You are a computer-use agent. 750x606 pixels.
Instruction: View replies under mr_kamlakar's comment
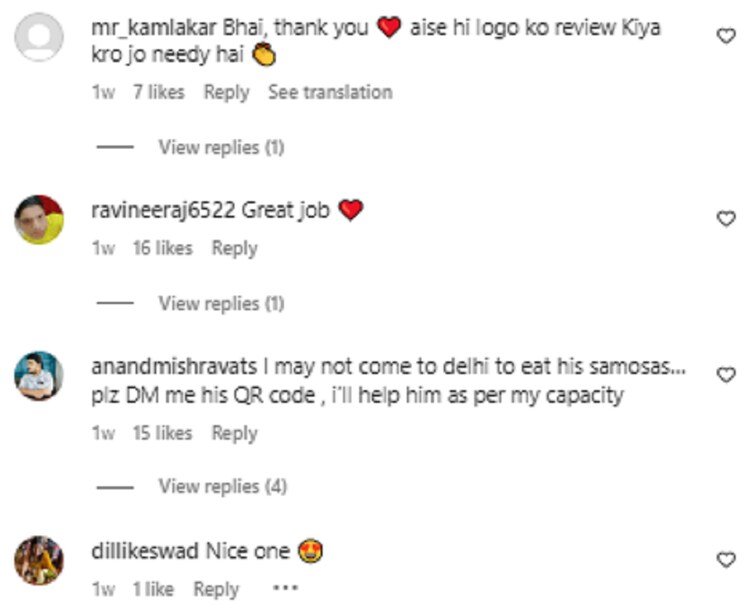point(221,147)
